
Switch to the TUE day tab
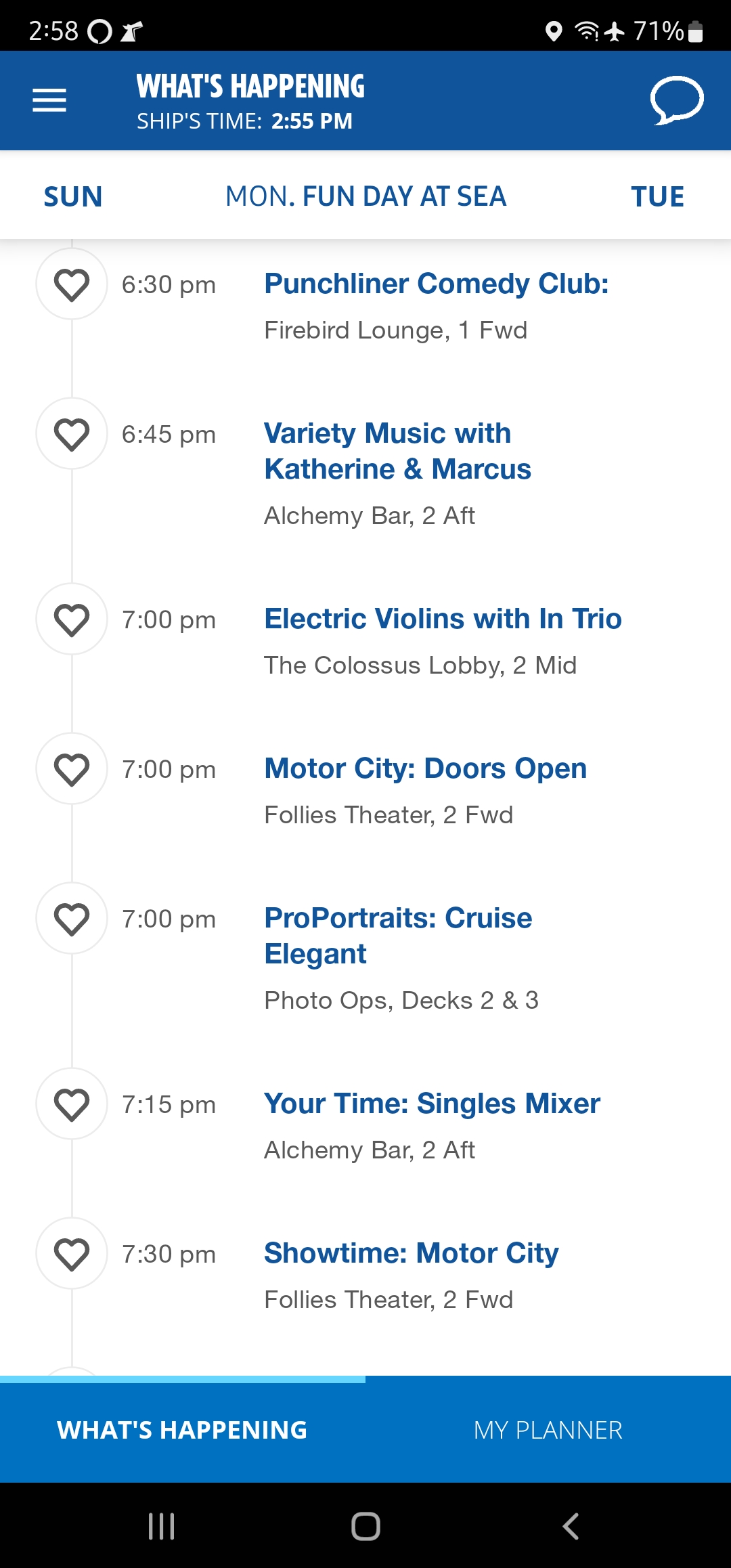coord(657,196)
